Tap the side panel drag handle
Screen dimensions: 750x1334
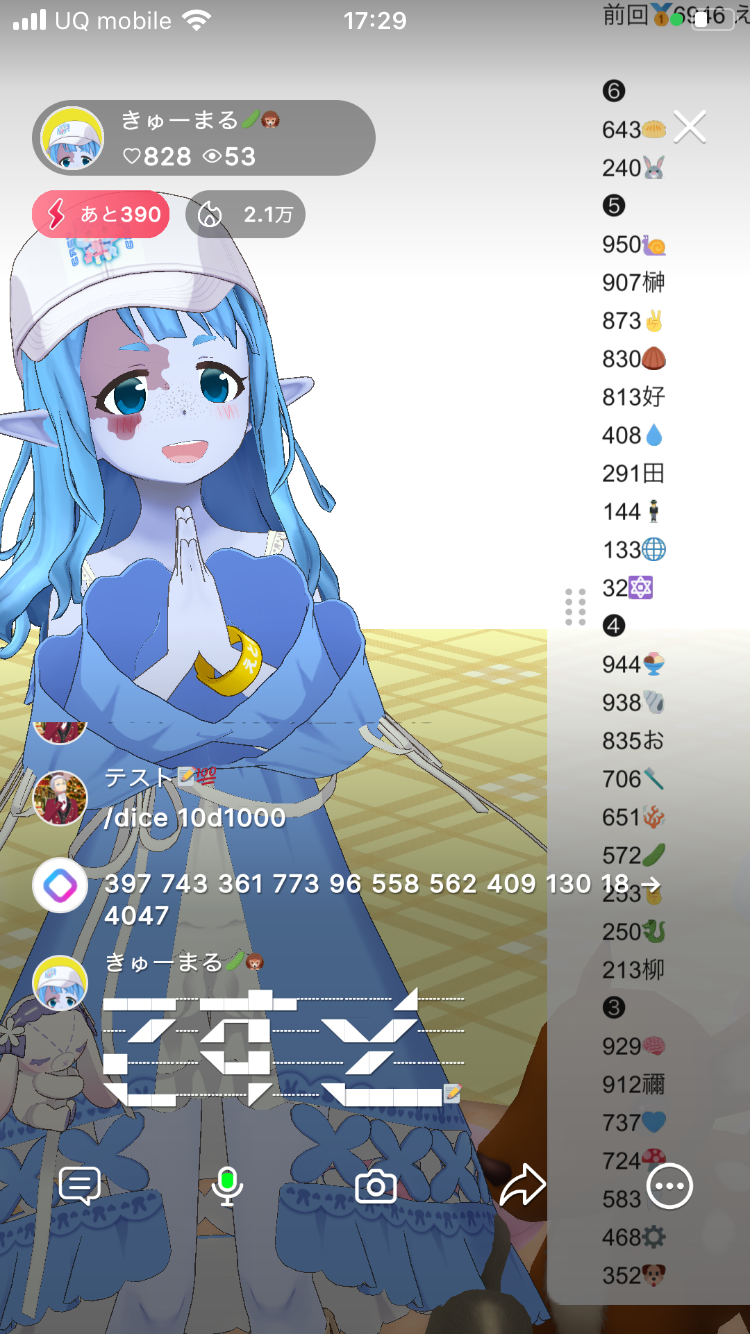click(575, 607)
